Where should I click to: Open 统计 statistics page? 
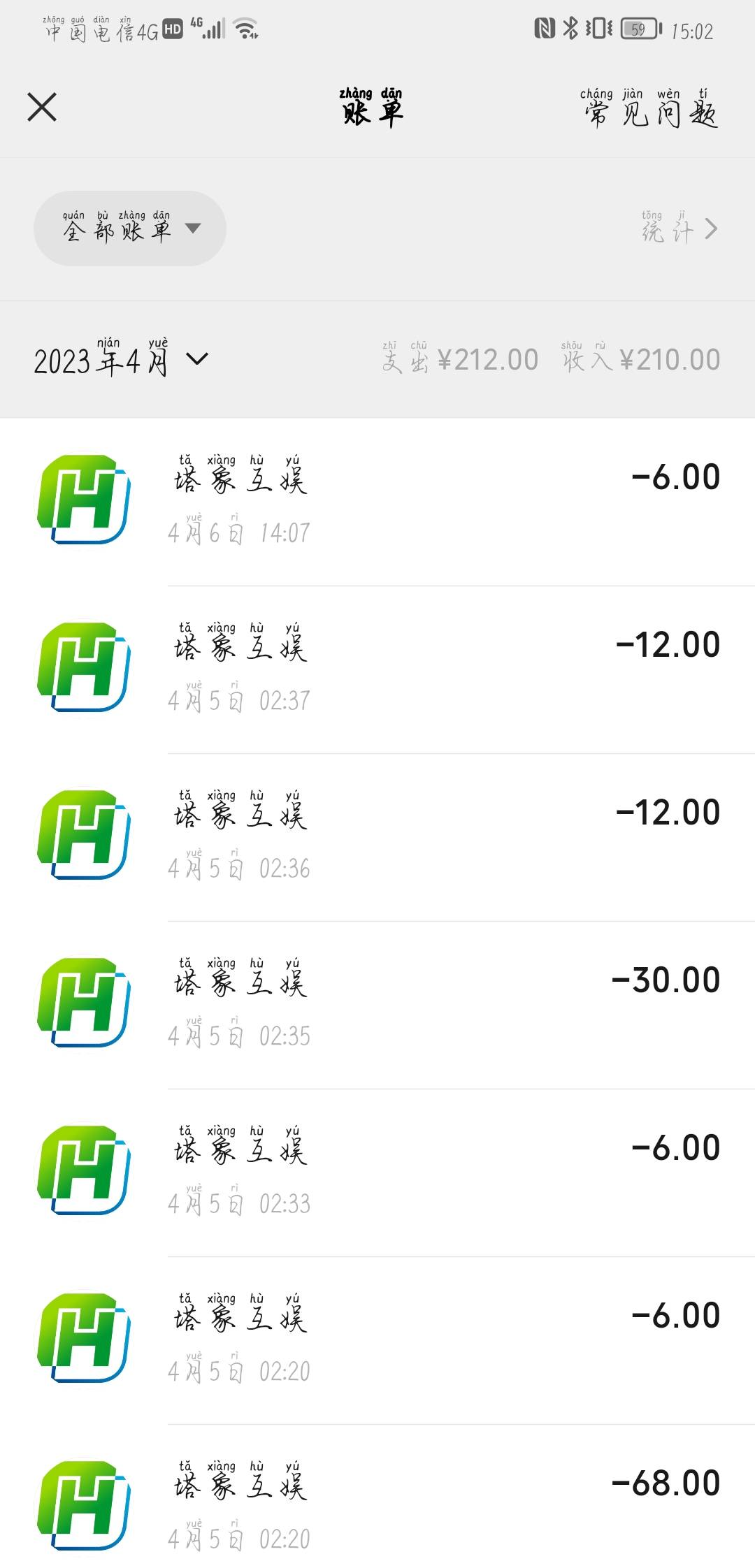pos(679,228)
